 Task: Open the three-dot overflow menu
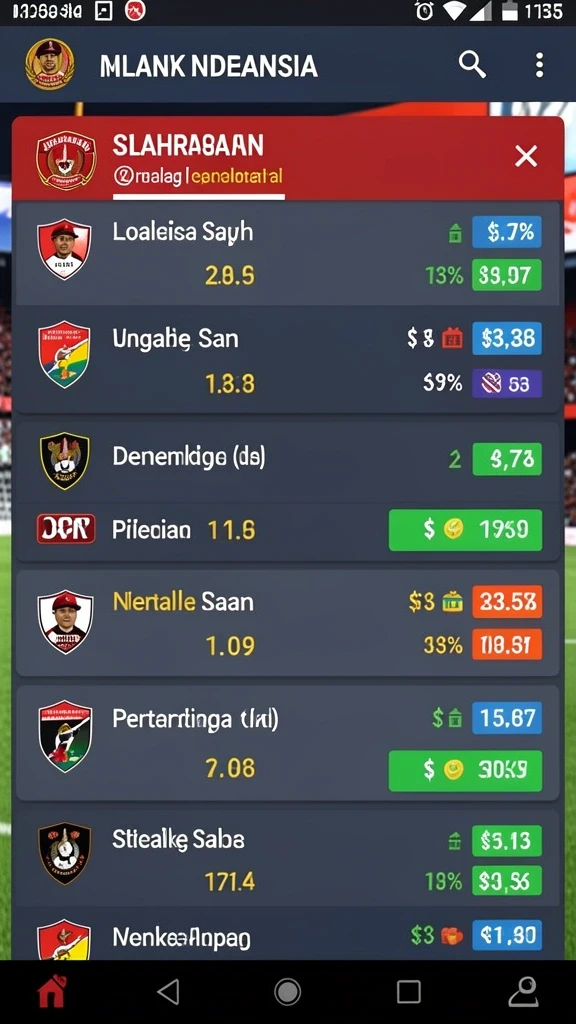[539, 65]
